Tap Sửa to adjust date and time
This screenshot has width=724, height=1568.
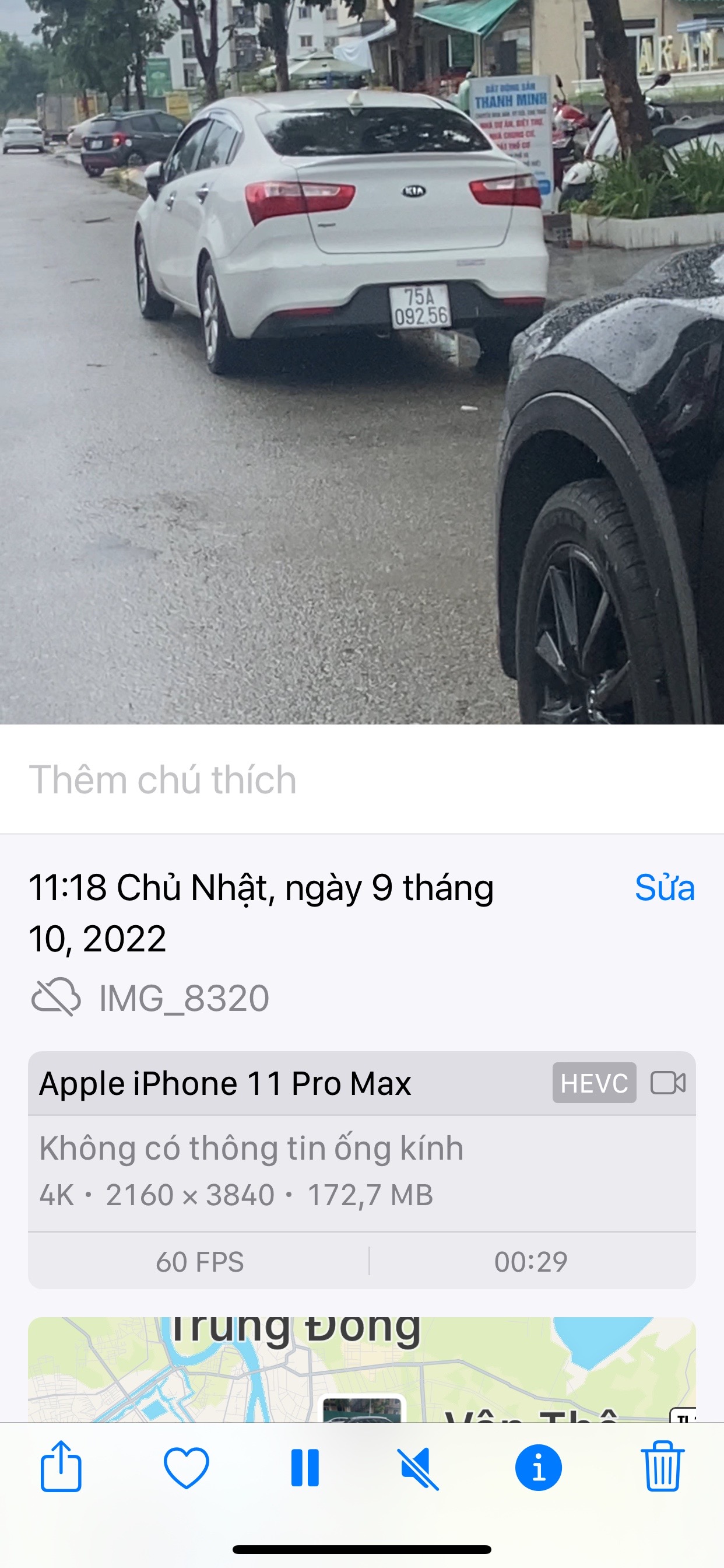point(665,887)
